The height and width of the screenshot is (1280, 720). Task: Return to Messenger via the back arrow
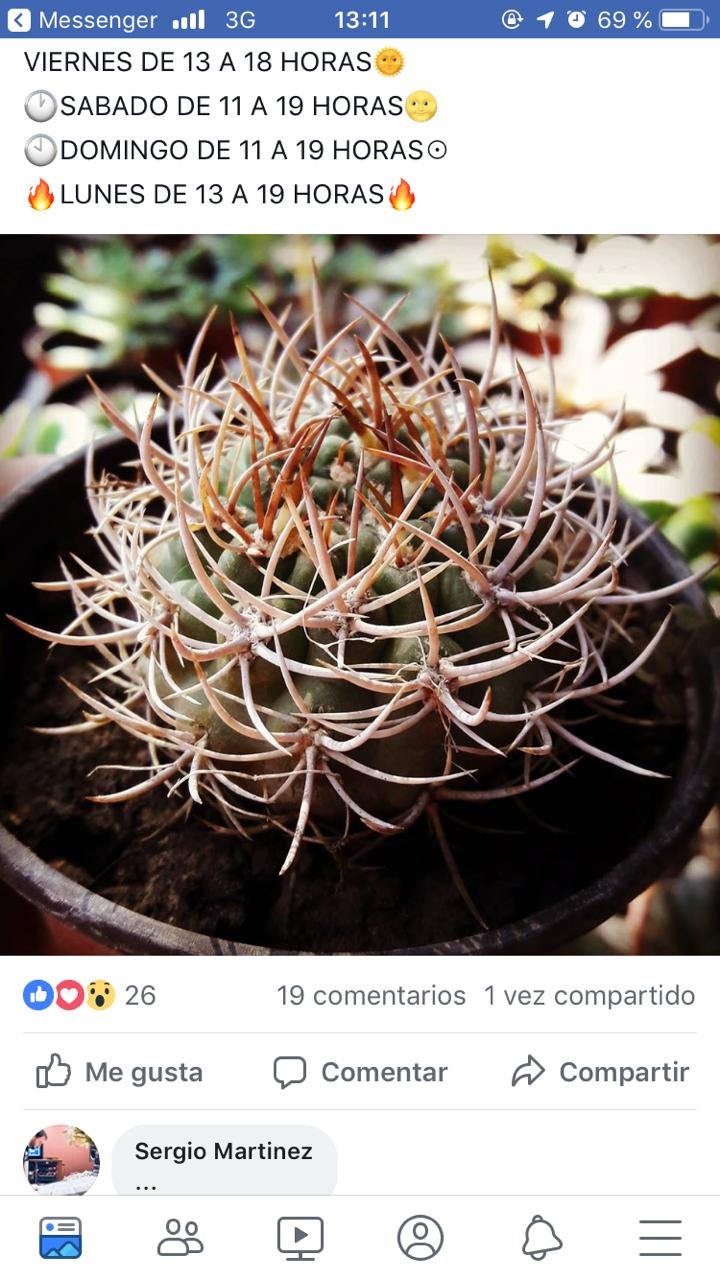point(19,20)
